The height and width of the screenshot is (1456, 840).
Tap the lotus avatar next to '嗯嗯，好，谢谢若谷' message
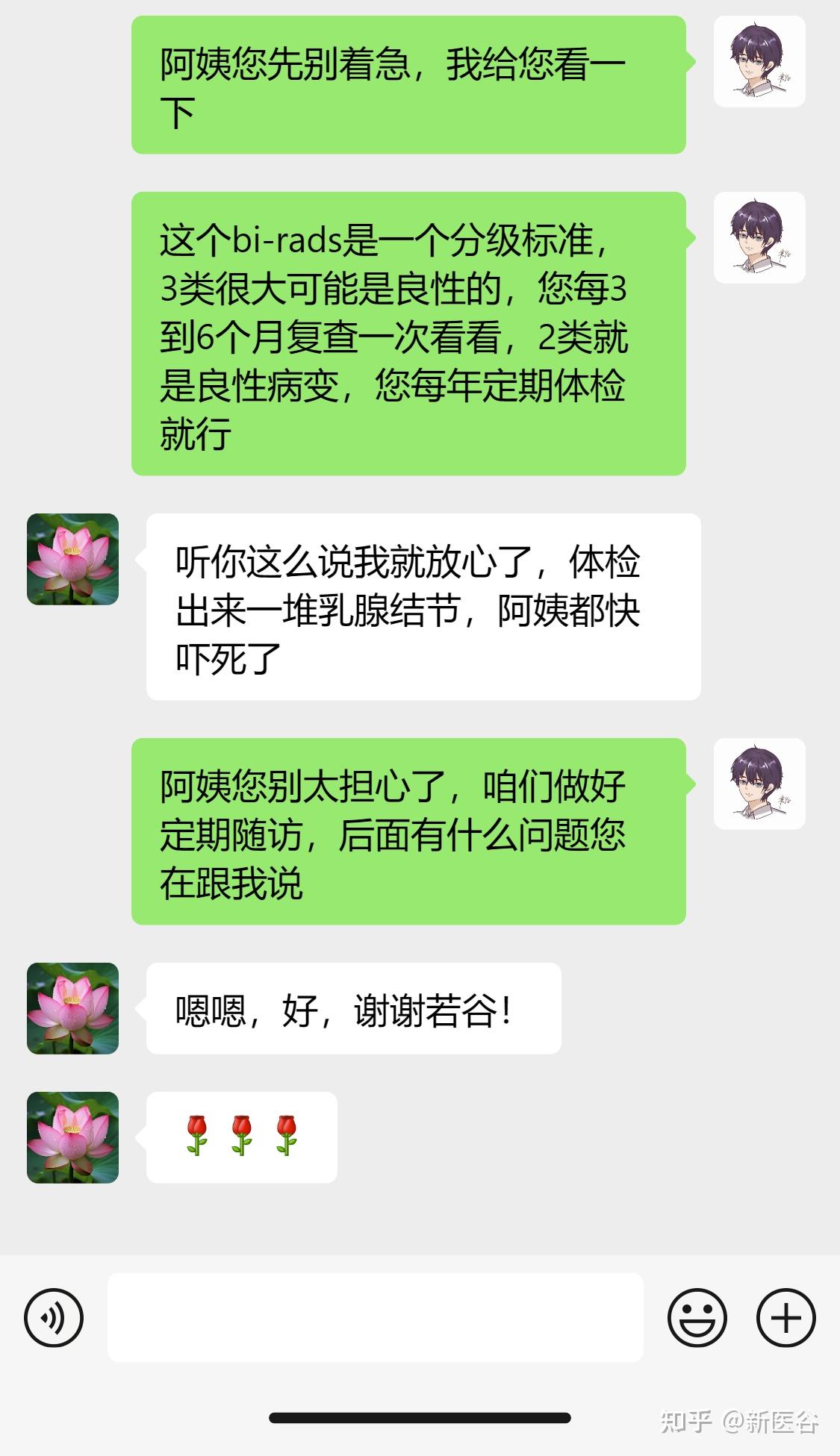point(72,1009)
